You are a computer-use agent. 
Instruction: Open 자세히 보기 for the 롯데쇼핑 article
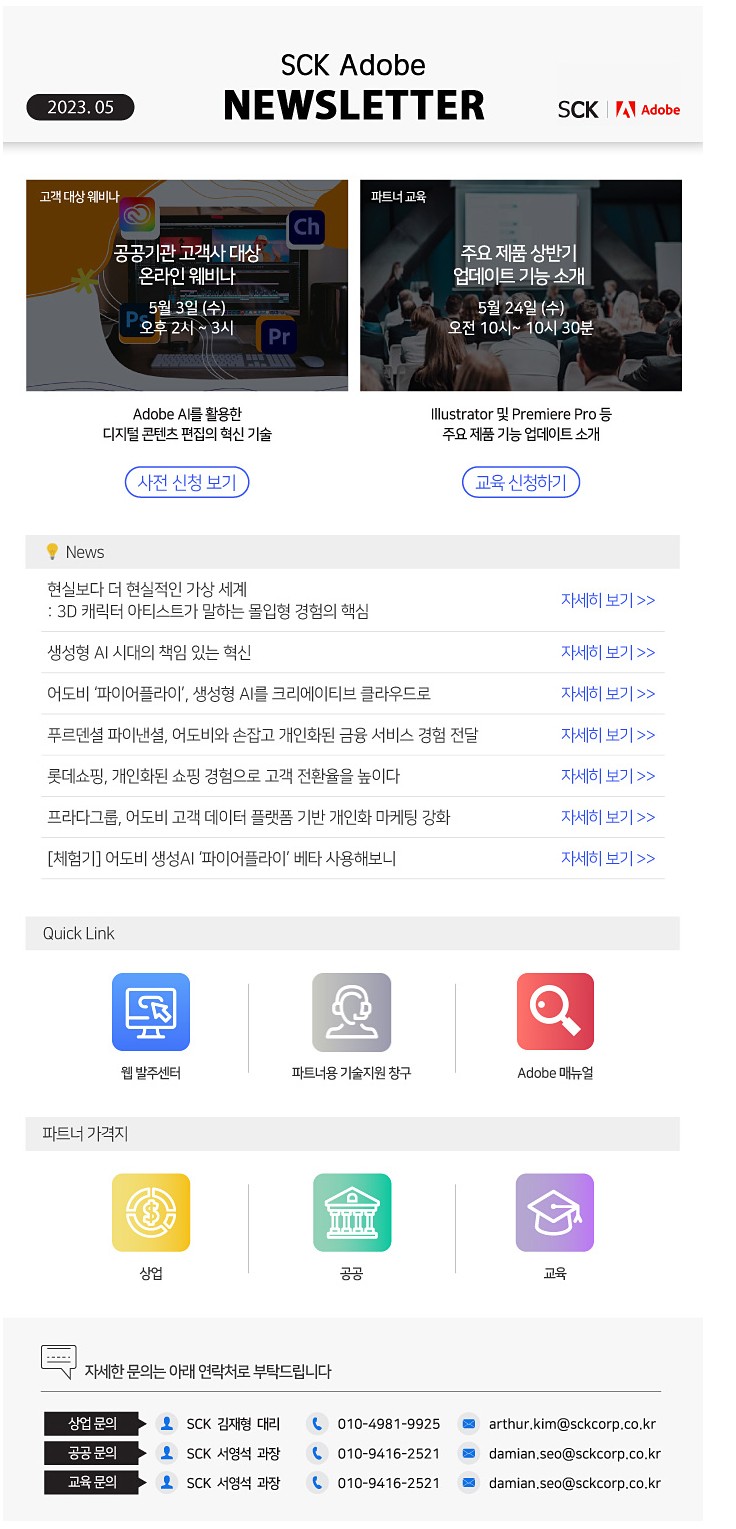coord(608,776)
